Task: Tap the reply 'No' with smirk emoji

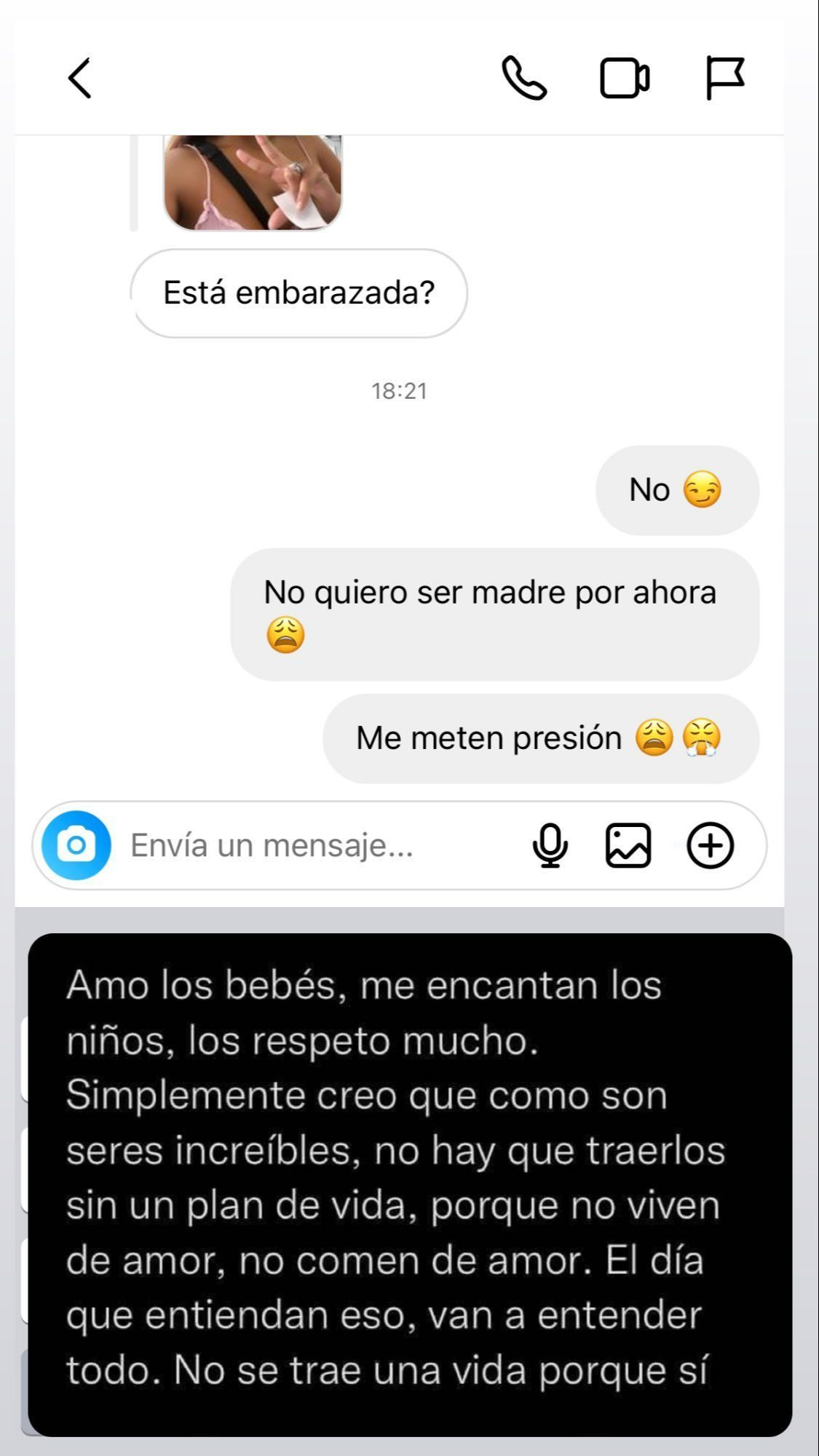Action: tap(677, 489)
